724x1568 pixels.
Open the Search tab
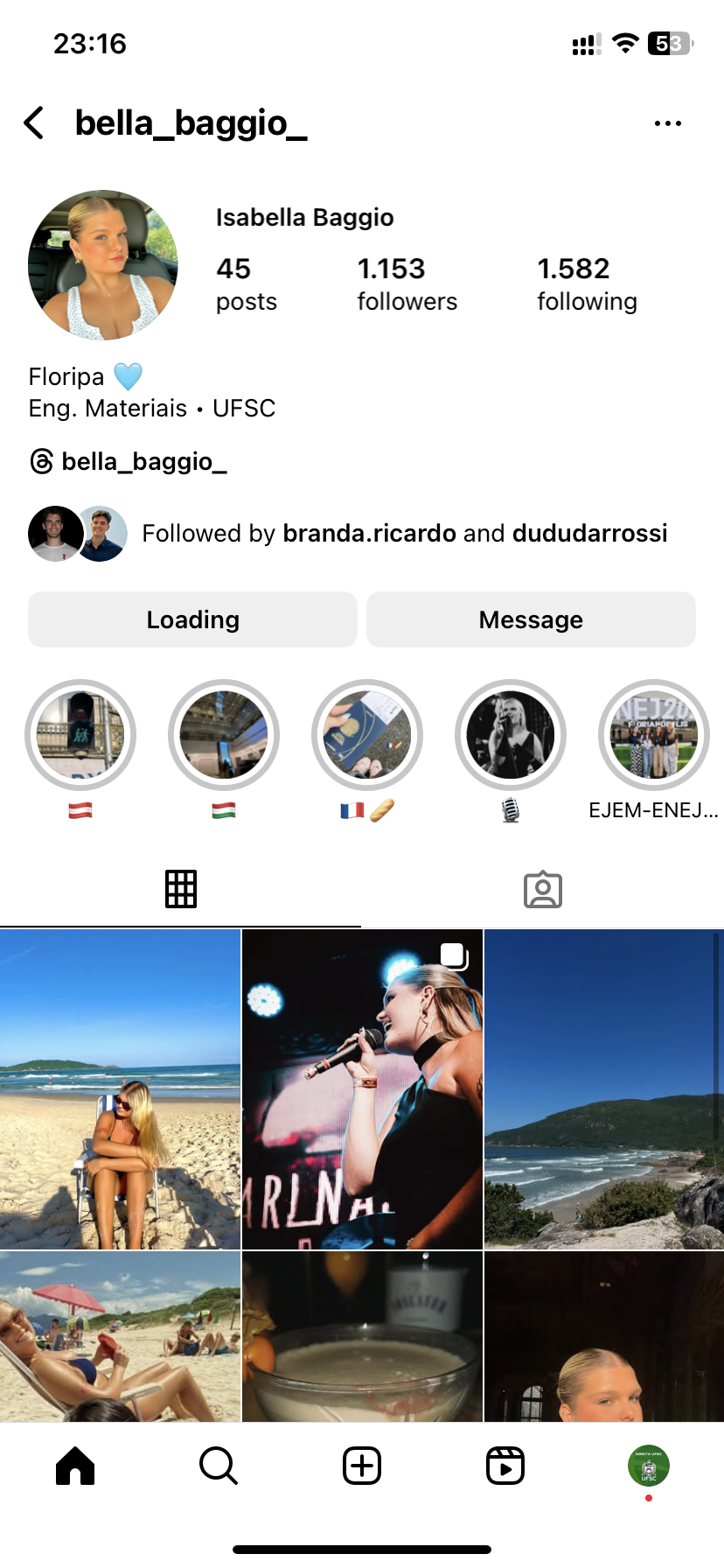click(x=219, y=1465)
